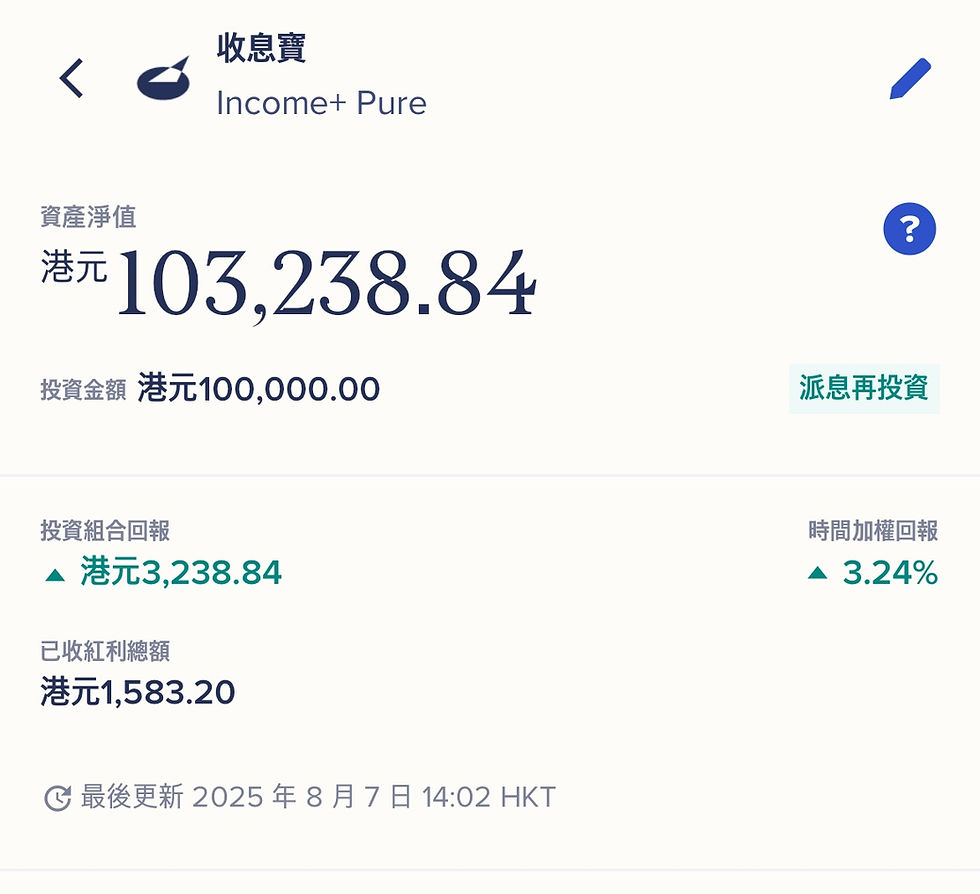The height and width of the screenshot is (894, 980).
Task: Tap the 派息再投資 chip
Action: (x=864, y=388)
